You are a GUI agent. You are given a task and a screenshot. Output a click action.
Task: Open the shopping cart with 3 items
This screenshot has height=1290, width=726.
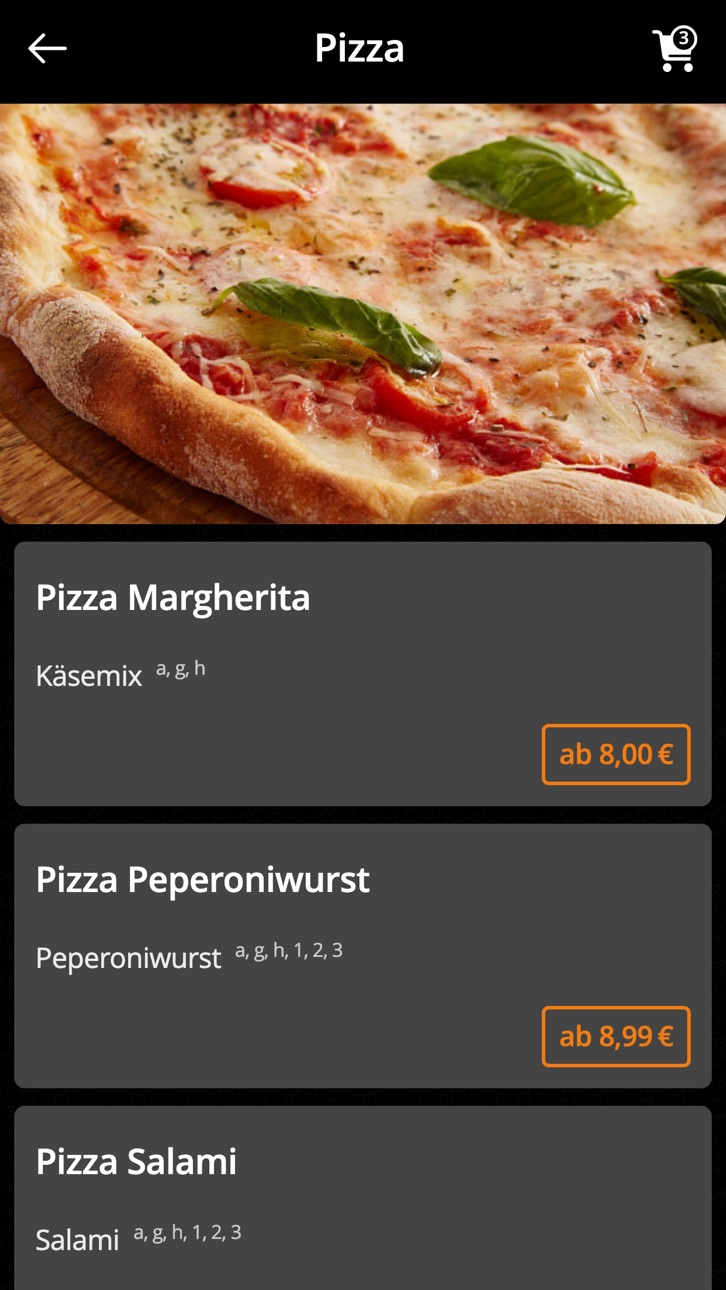coord(674,49)
